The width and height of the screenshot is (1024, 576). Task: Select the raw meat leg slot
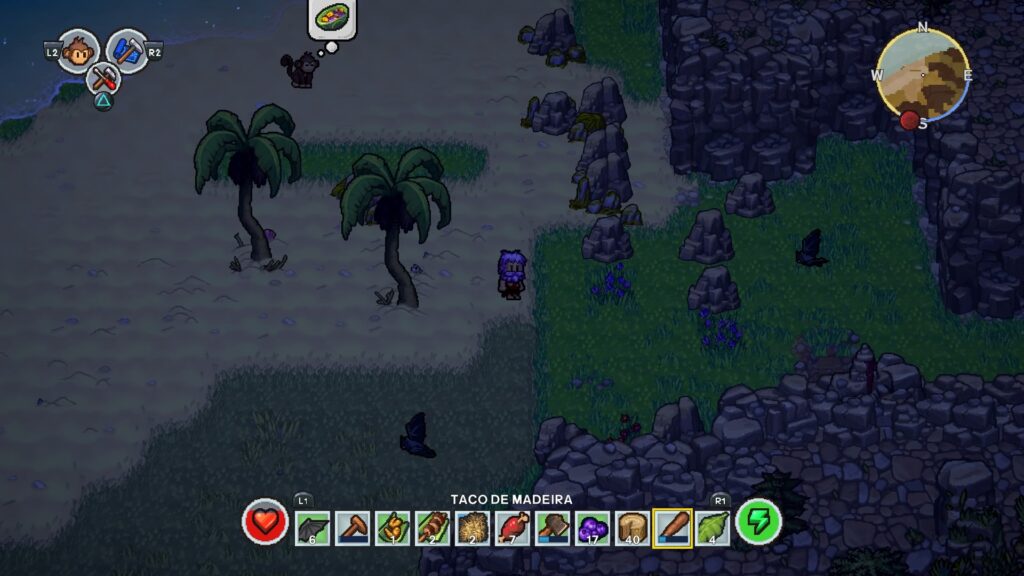tap(512, 527)
